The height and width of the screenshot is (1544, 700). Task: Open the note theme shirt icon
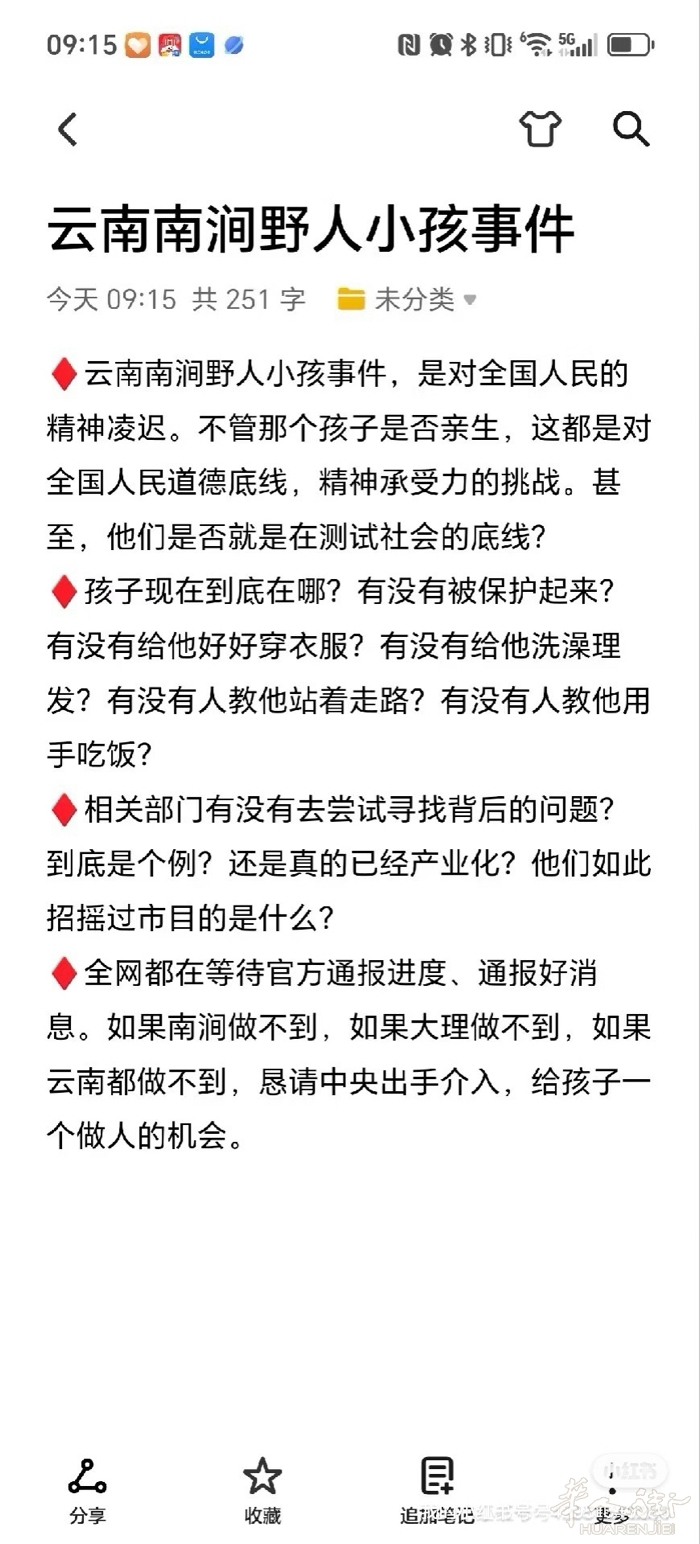pyautogui.click(x=540, y=129)
